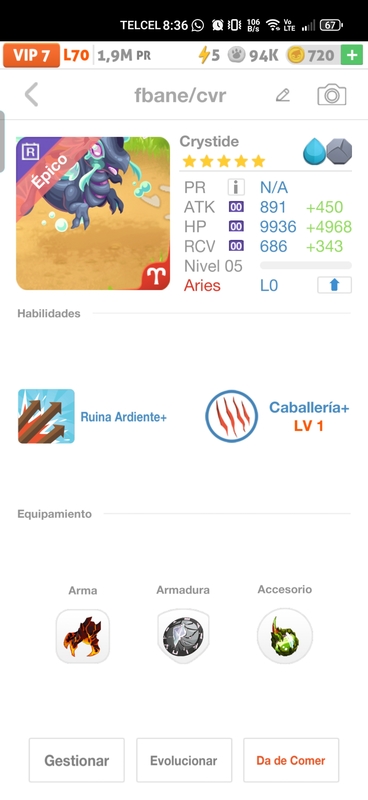Tap the green plus to add coins
This screenshot has height=800, width=368.
point(352,55)
